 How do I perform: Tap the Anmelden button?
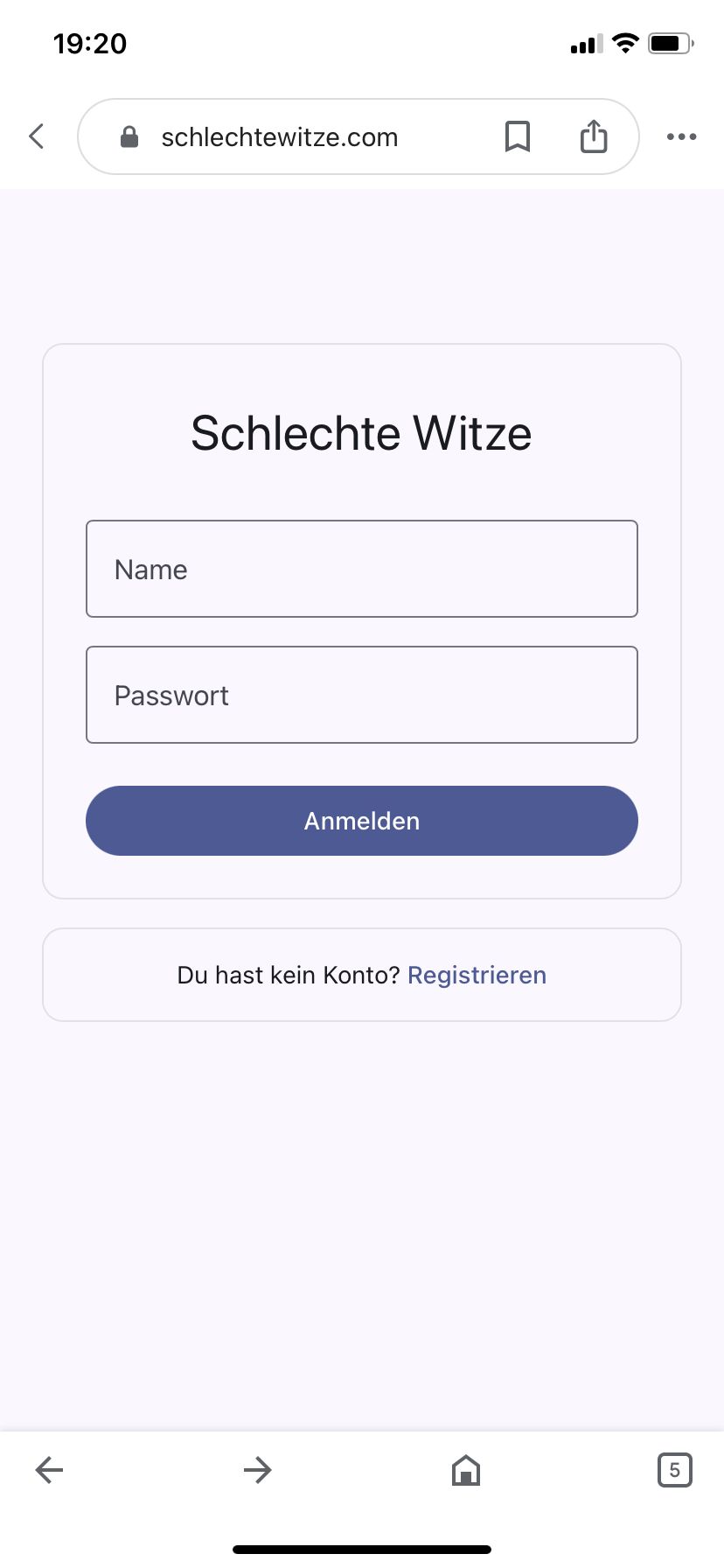tap(361, 821)
